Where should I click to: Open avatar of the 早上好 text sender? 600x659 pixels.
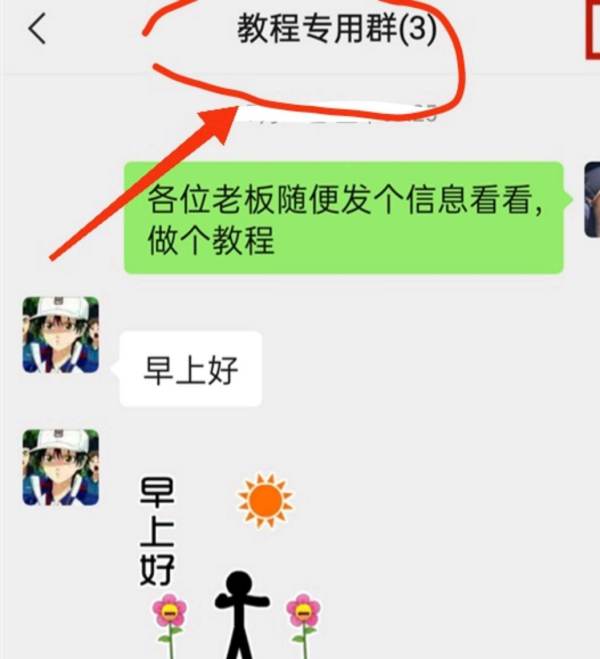61,335
